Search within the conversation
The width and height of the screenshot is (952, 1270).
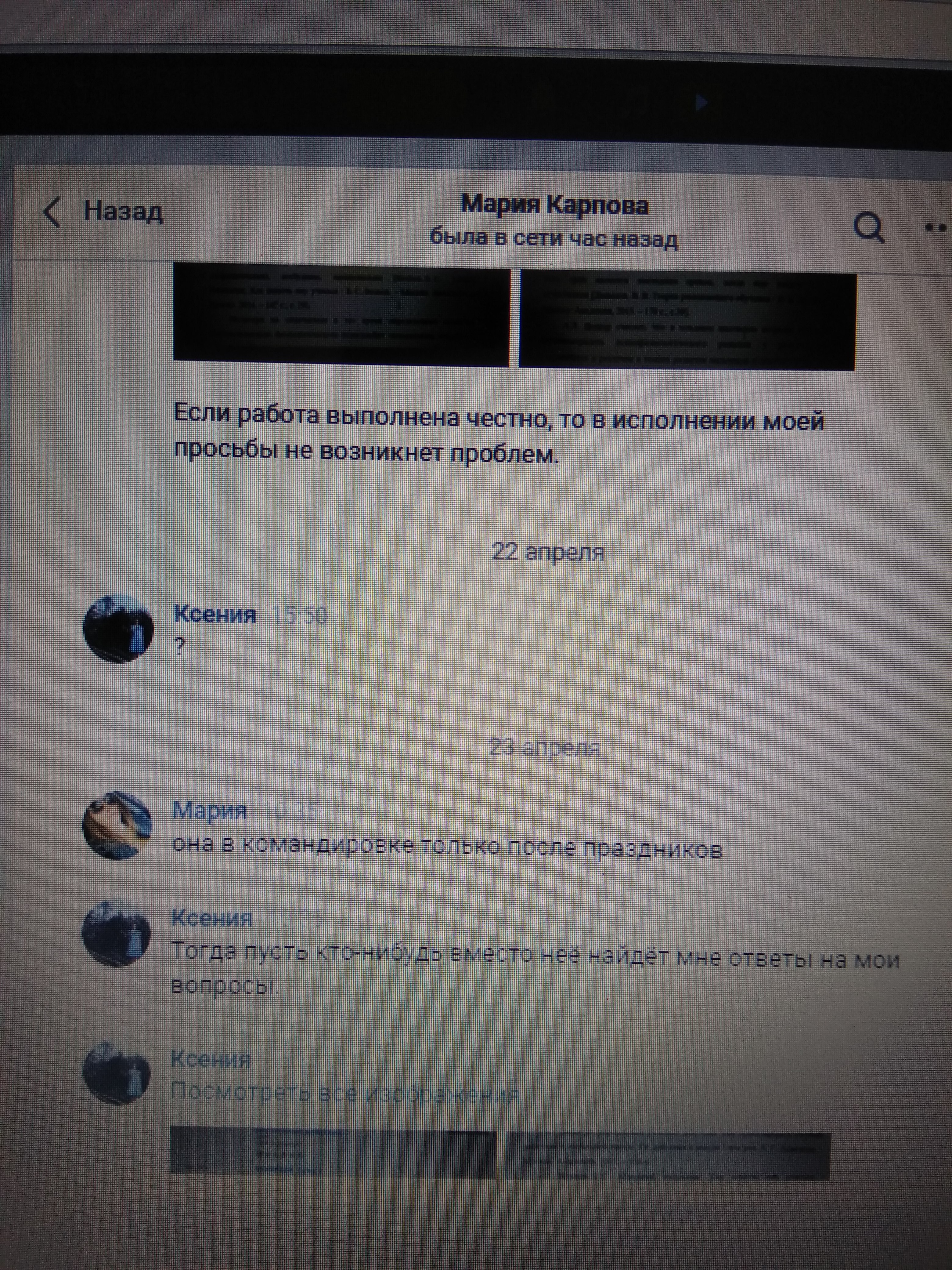pyautogui.click(x=868, y=229)
